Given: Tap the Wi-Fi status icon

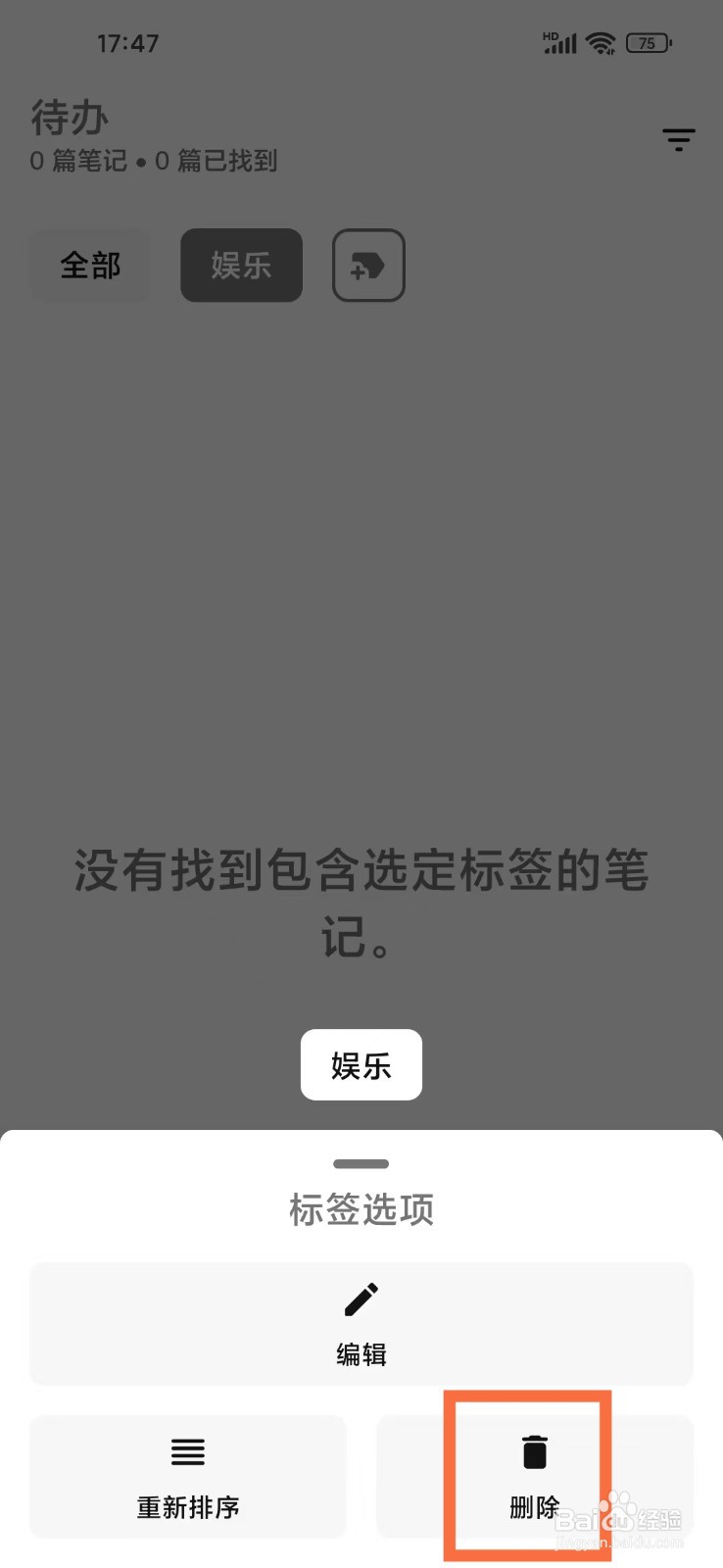Looking at the screenshot, I should click(601, 42).
